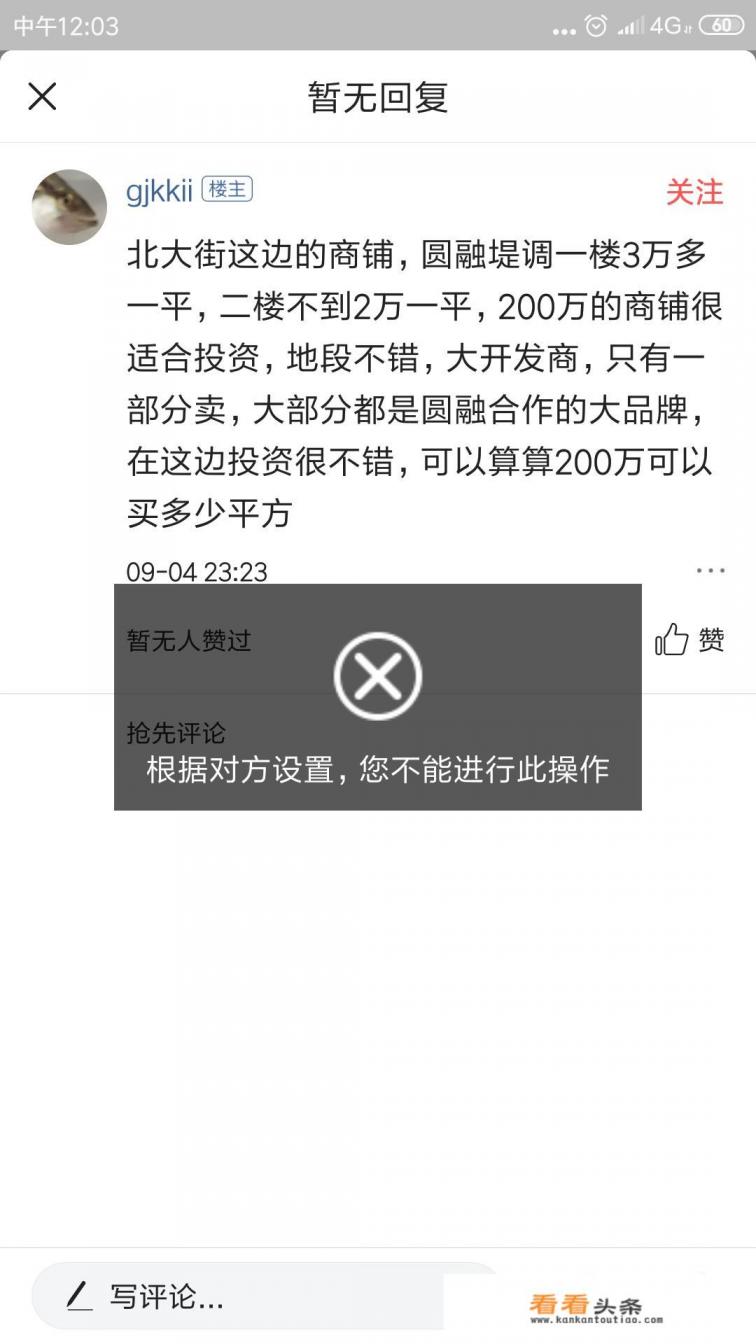756x1344 pixels.
Task: Tap the pencil icon in comment bar
Action: click(x=82, y=1297)
